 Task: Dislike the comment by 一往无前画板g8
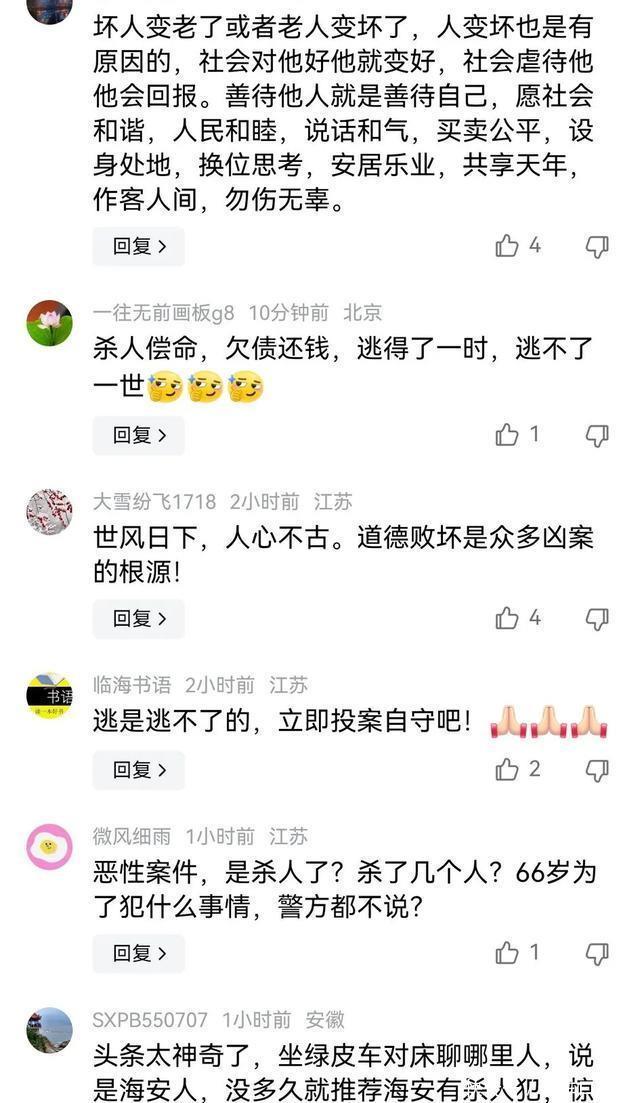point(597,435)
